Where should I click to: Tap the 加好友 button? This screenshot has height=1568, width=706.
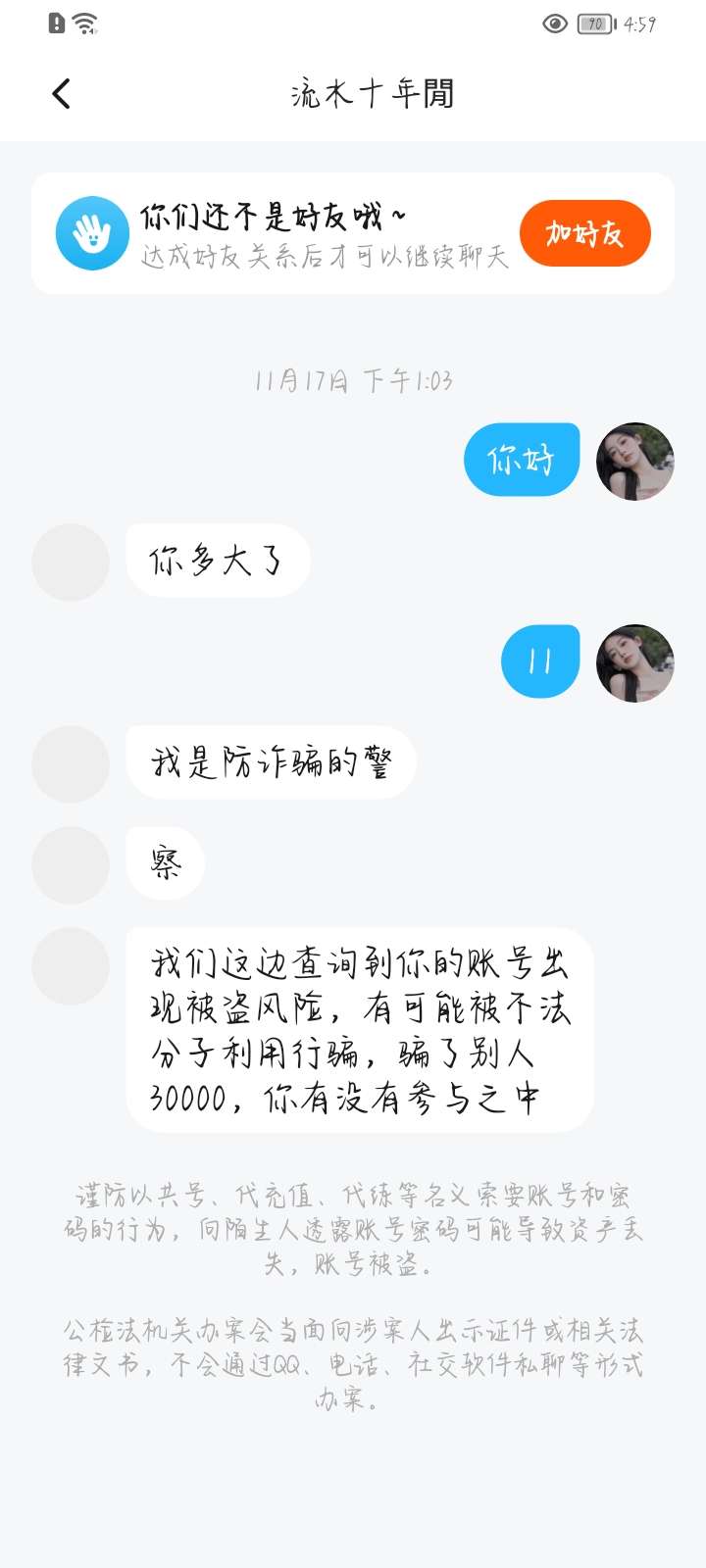585,233
